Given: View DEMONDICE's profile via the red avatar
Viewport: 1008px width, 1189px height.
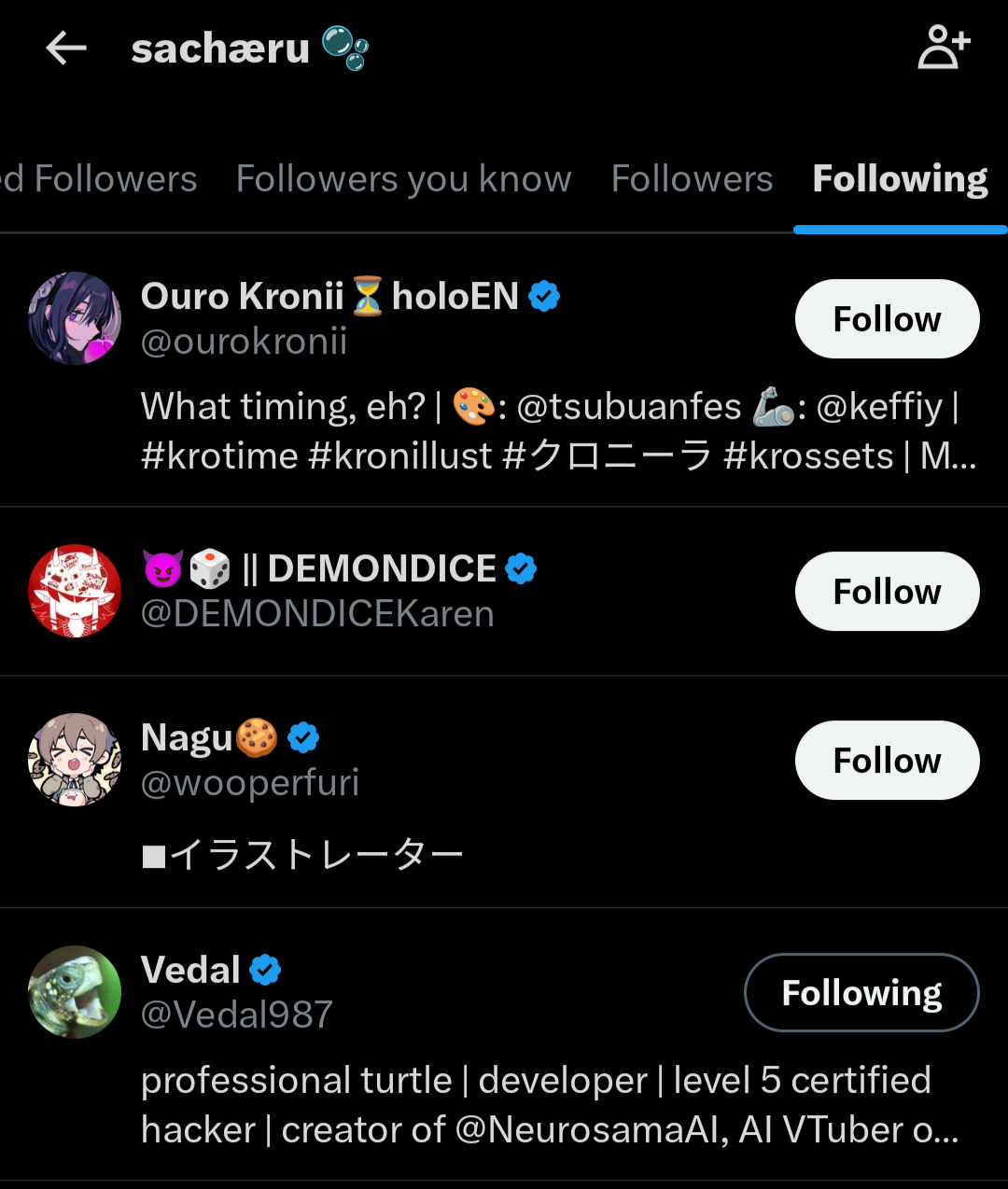Looking at the screenshot, I should [x=75, y=591].
